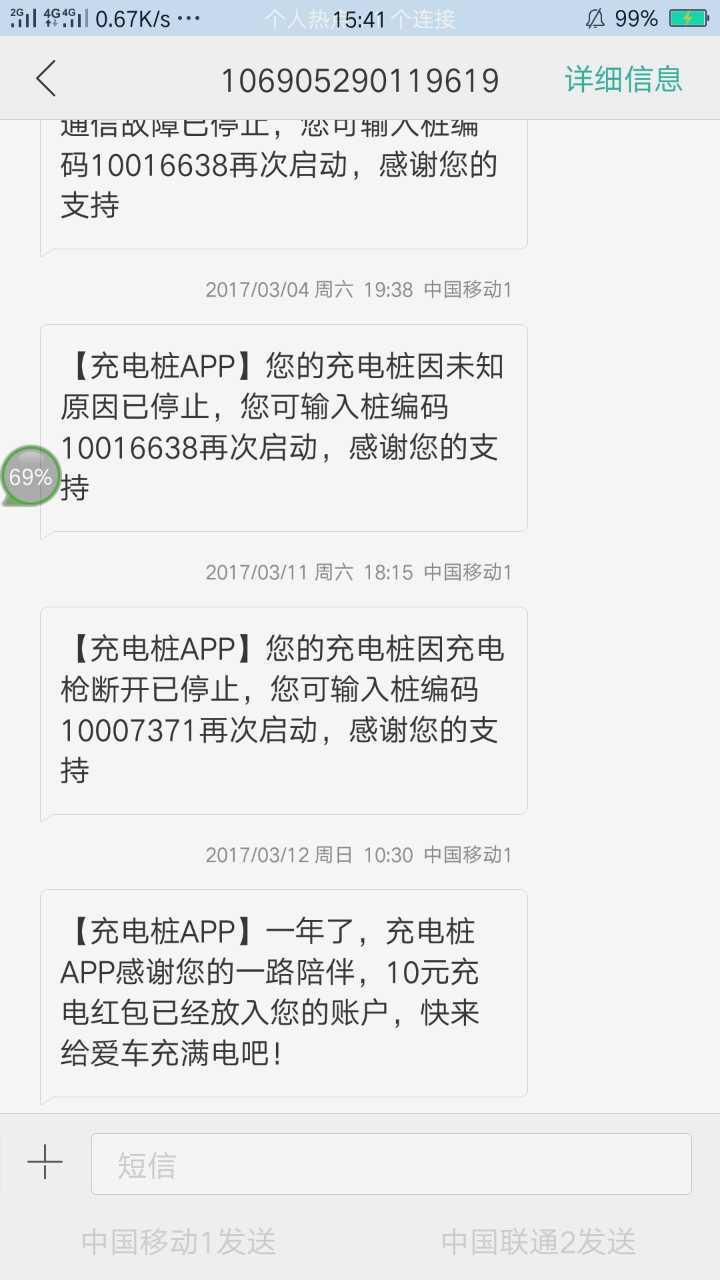Screen dimensions: 720x1280
Task: Go back to the message list
Action: point(46,79)
